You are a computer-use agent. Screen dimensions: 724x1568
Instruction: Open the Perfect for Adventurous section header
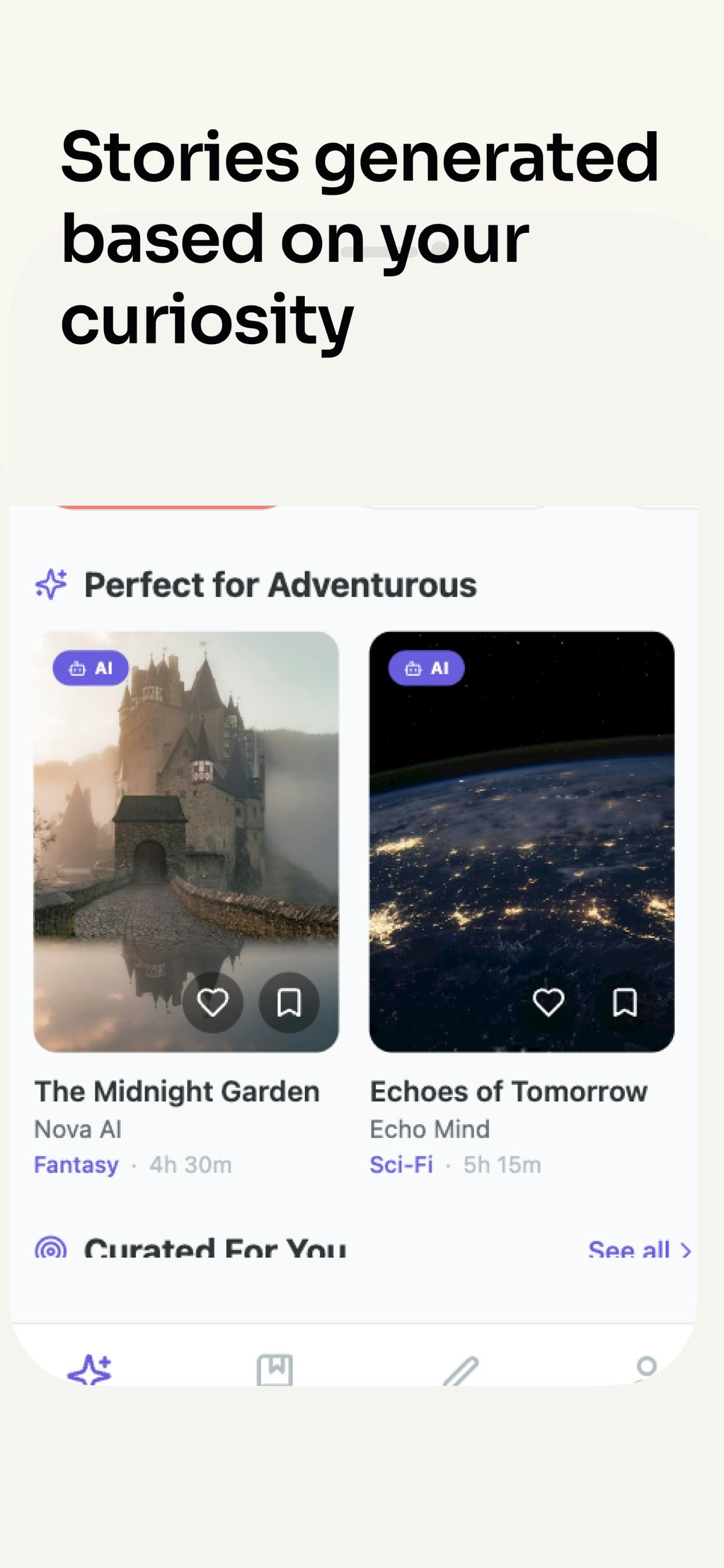click(x=281, y=584)
